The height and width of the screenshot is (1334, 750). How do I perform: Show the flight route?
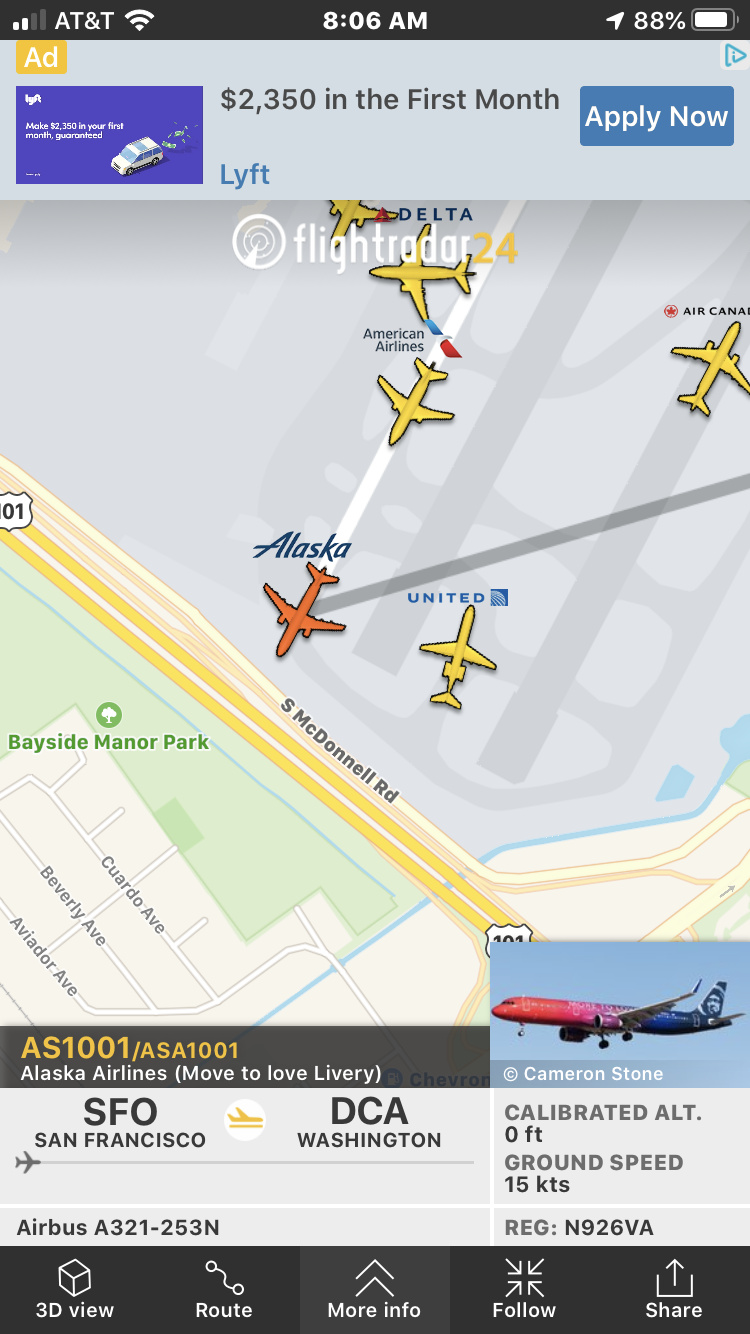[x=224, y=1290]
